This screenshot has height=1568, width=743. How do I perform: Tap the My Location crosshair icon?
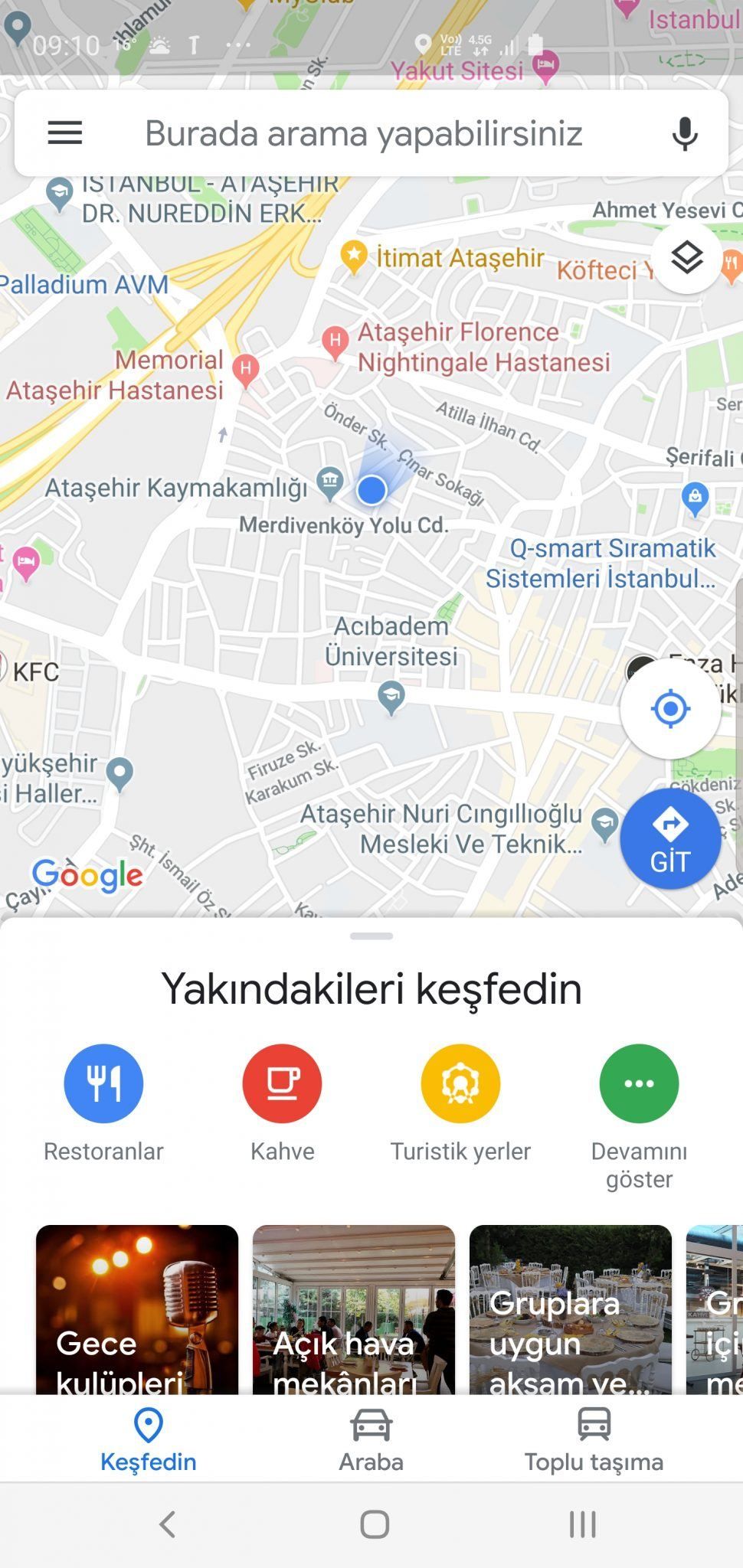670,709
